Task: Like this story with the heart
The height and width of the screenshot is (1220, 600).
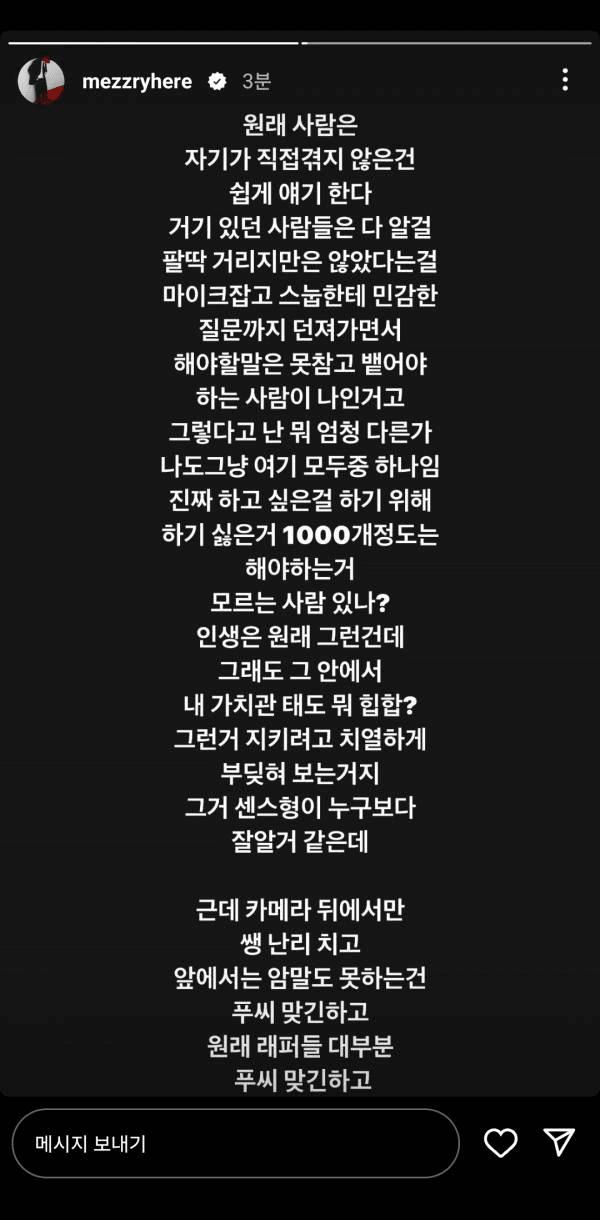Action: tap(500, 1142)
